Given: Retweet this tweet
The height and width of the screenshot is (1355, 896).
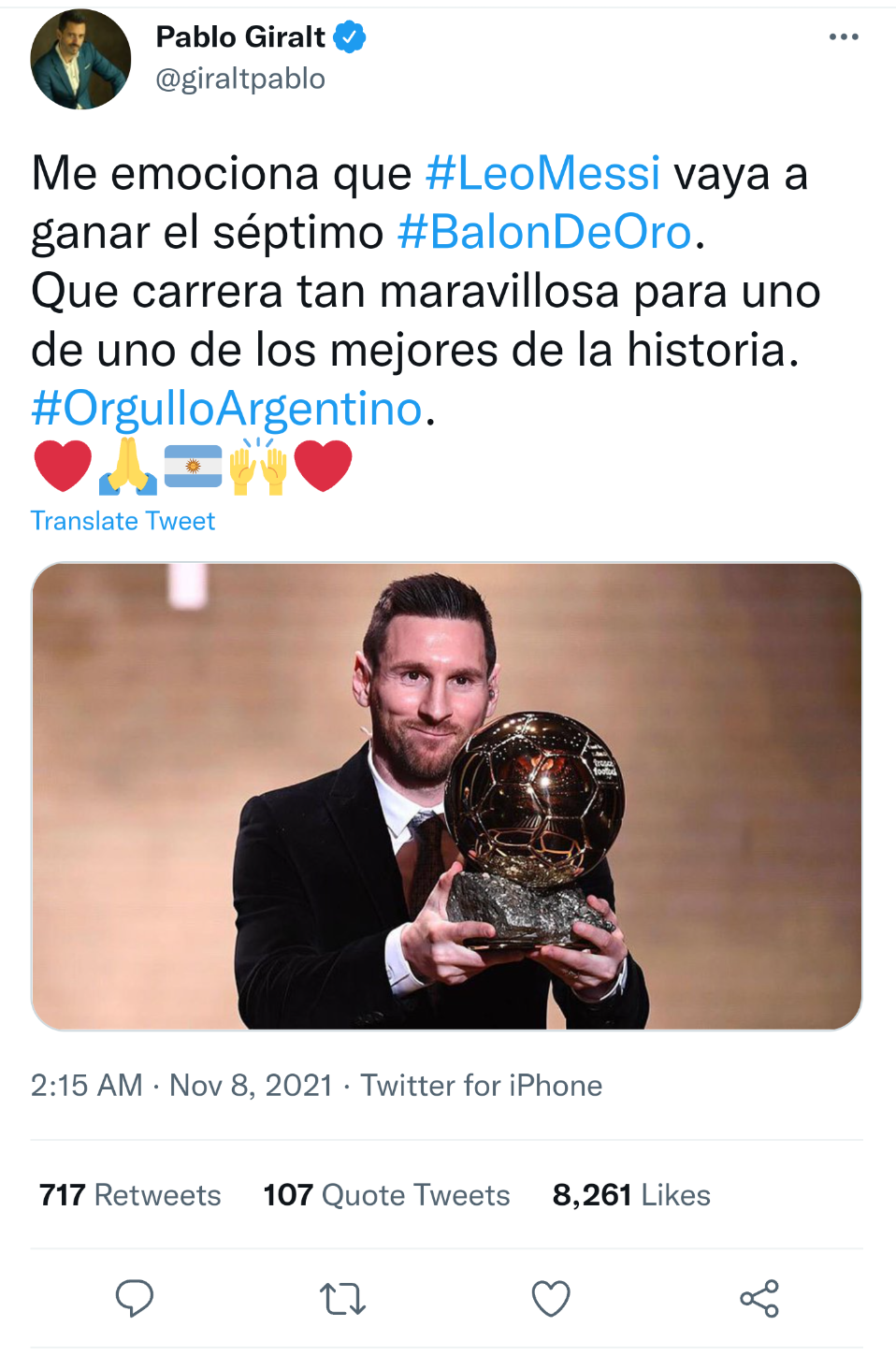Looking at the screenshot, I should click(x=342, y=1298).
